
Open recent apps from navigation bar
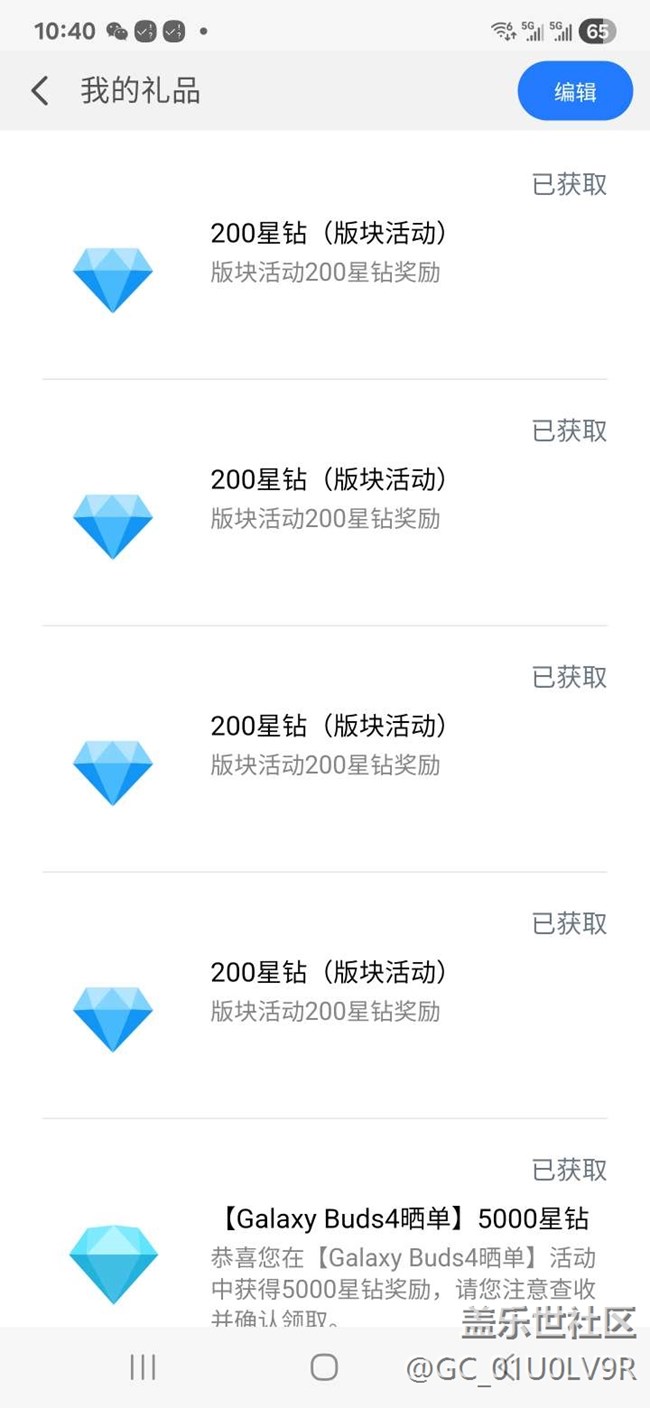point(143,1367)
